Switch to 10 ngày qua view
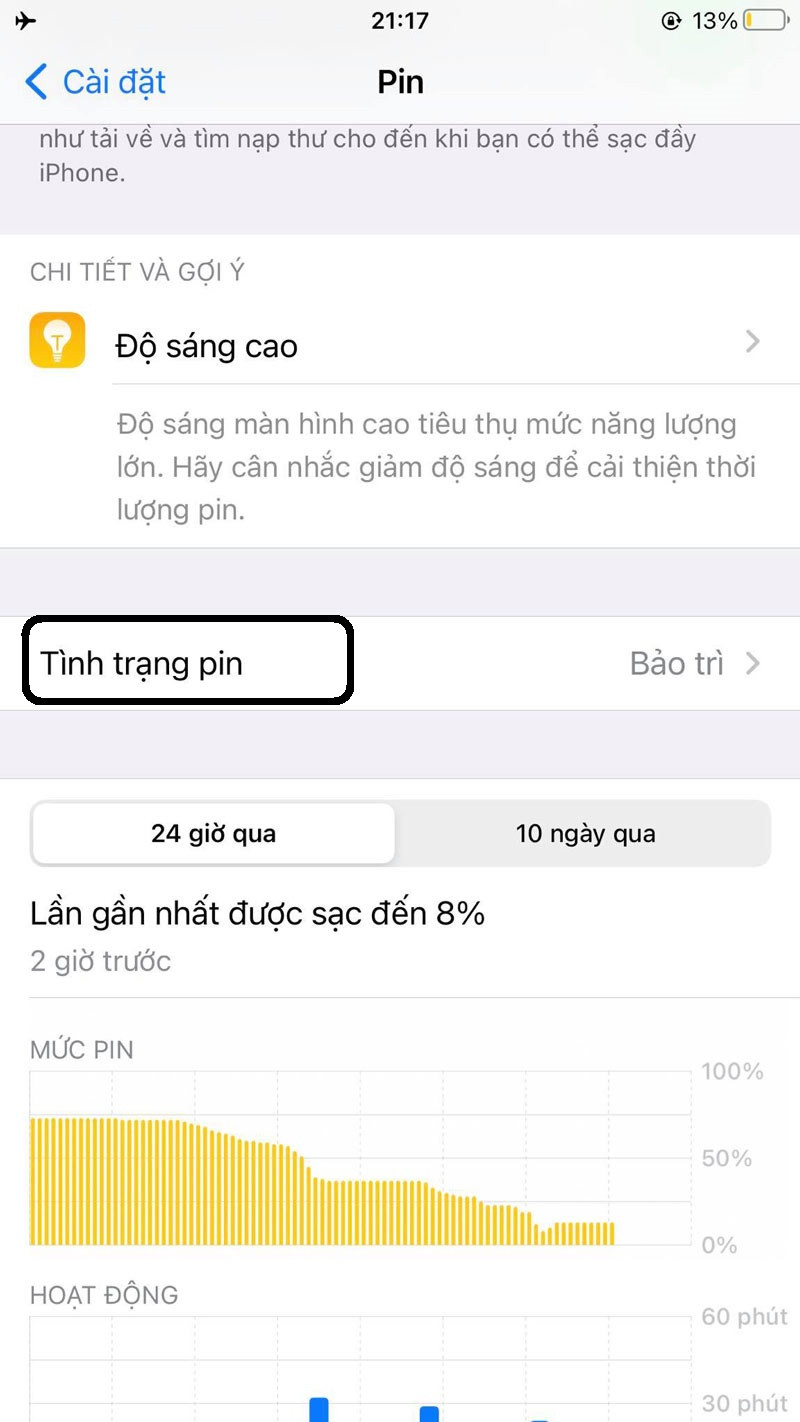Screen dimensions: 800x1422 coord(585,833)
